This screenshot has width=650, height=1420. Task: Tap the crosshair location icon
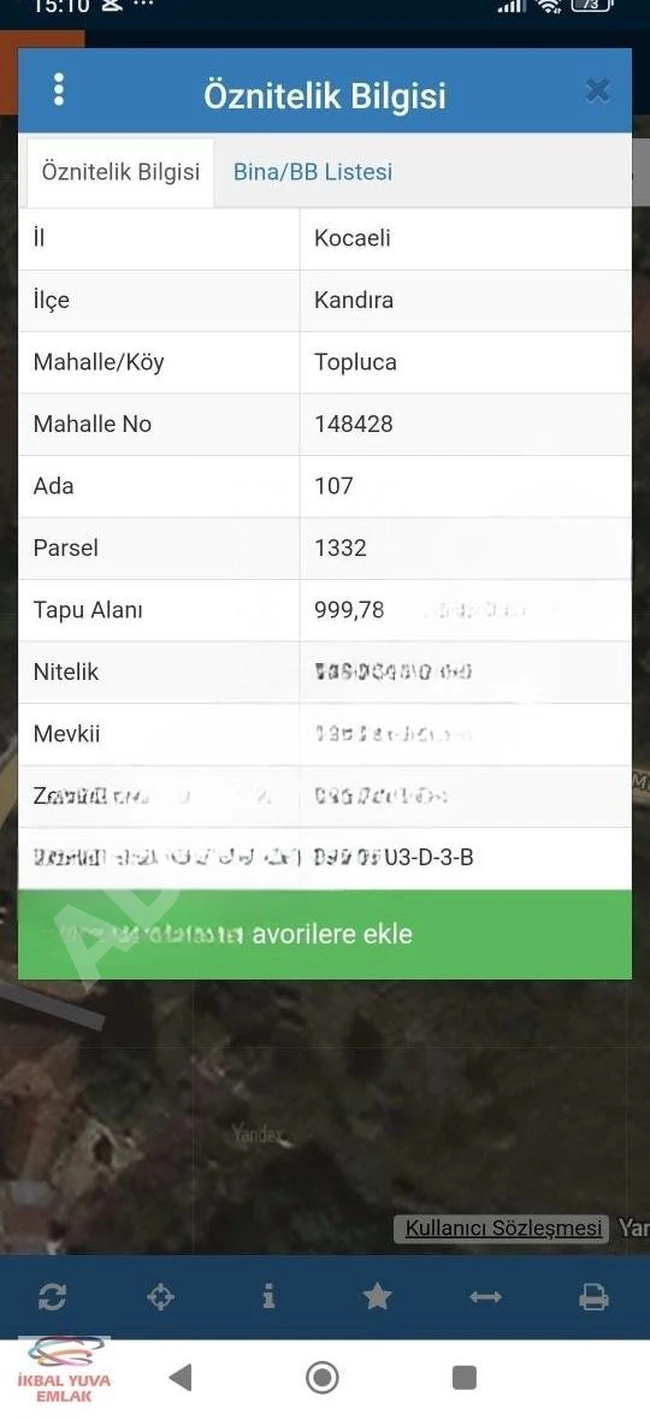pos(160,1297)
